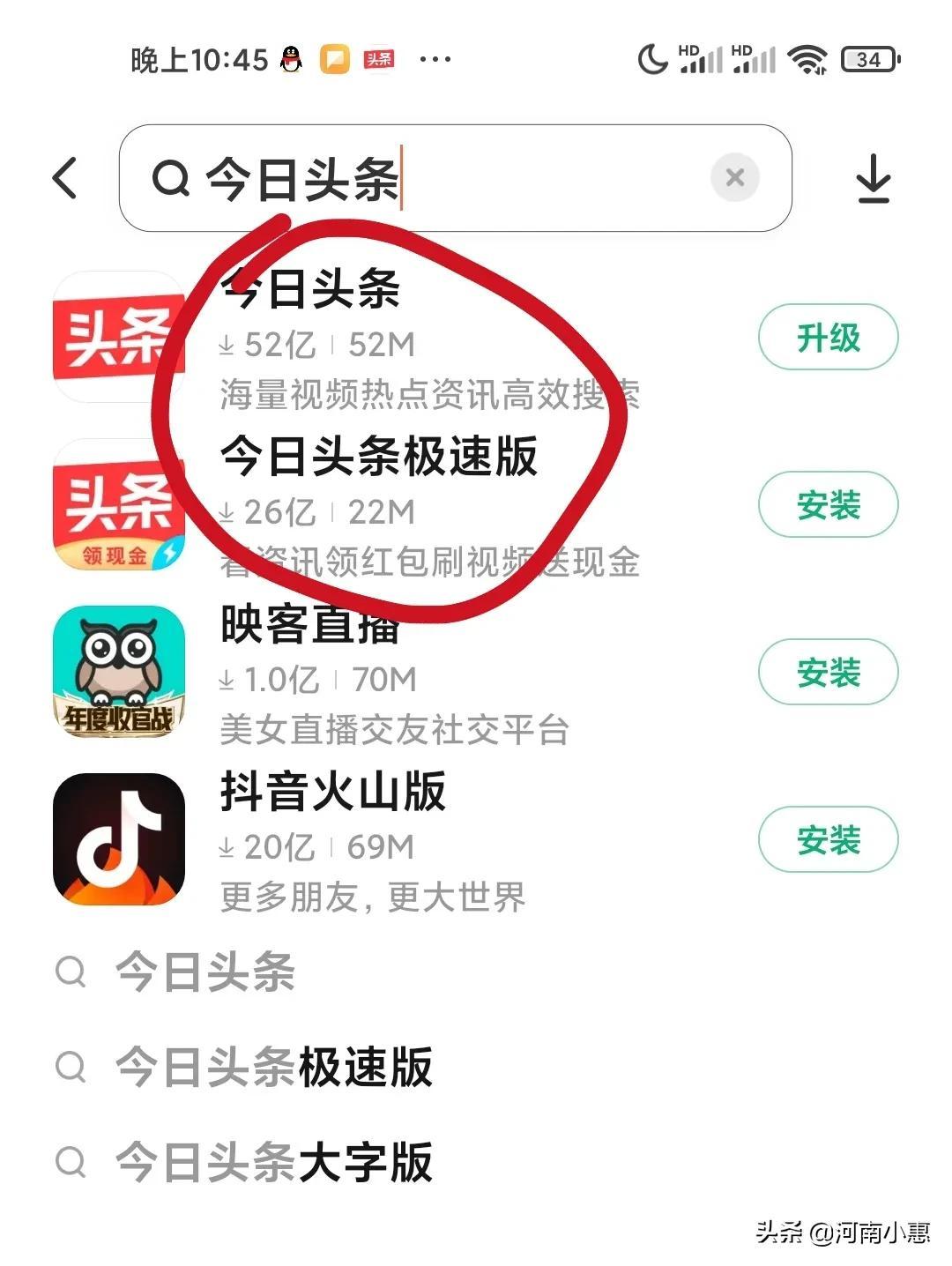Open the 映客直播 owl app icon

(x=119, y=672)
